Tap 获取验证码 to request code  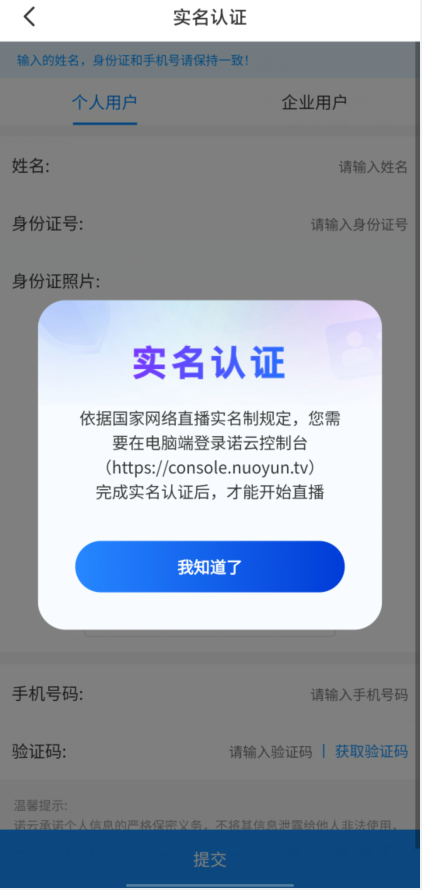[371, 752]
